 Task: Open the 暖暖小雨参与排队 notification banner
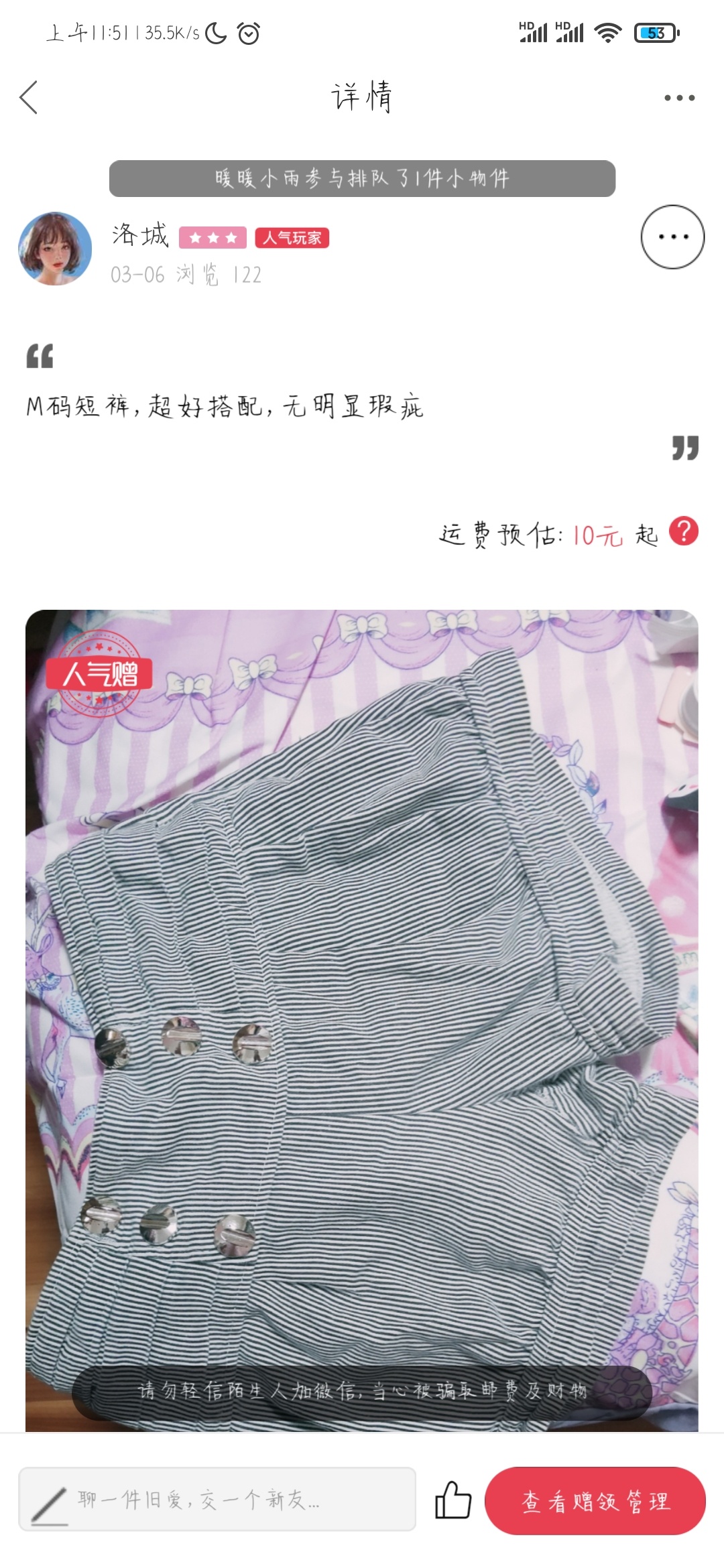pos(362,178)
